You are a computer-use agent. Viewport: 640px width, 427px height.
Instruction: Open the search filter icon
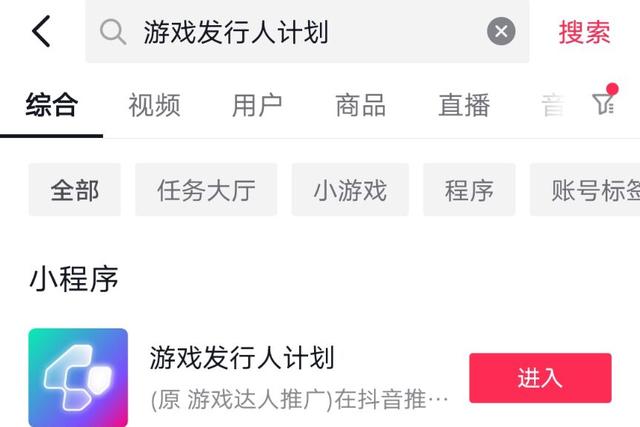[x=603, y=102]
